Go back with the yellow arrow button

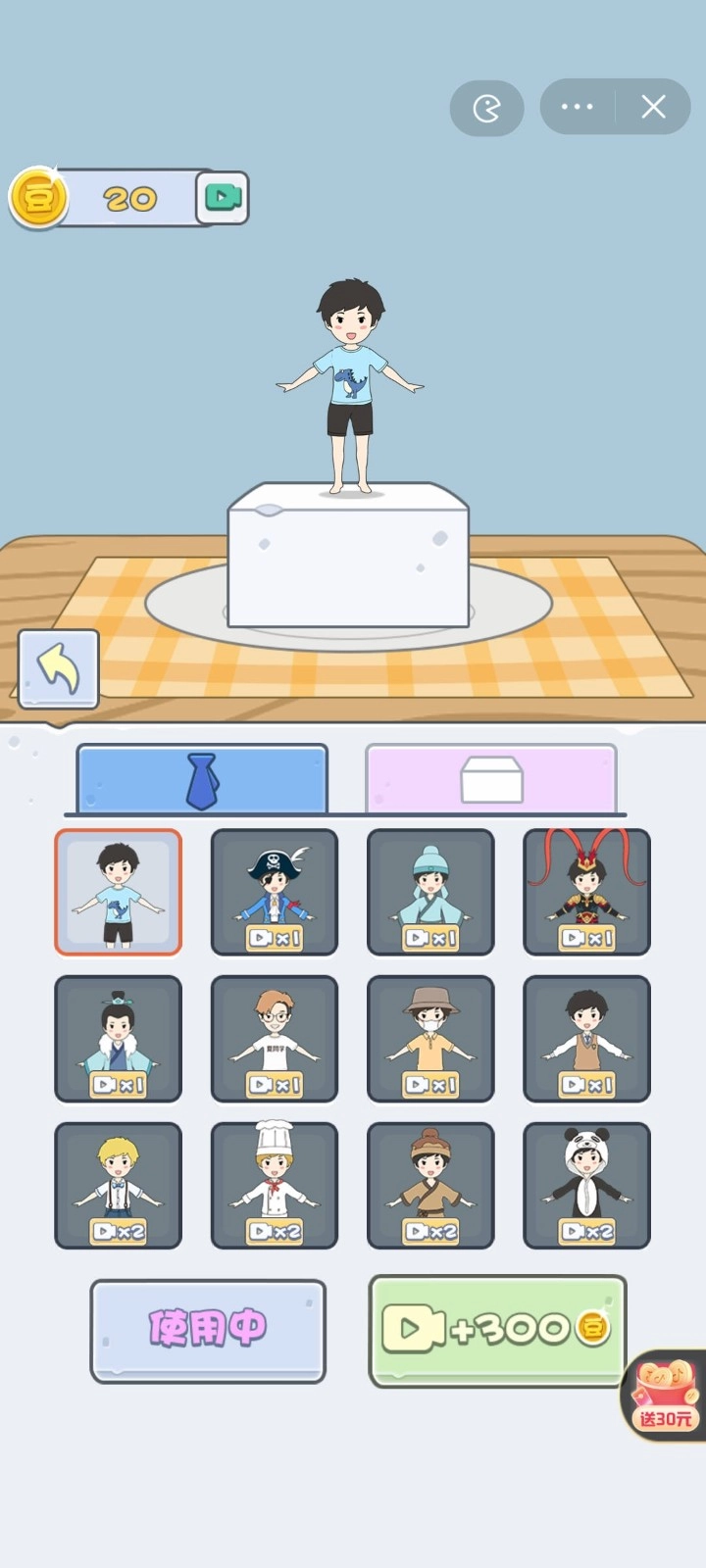[x=59, y=669]
